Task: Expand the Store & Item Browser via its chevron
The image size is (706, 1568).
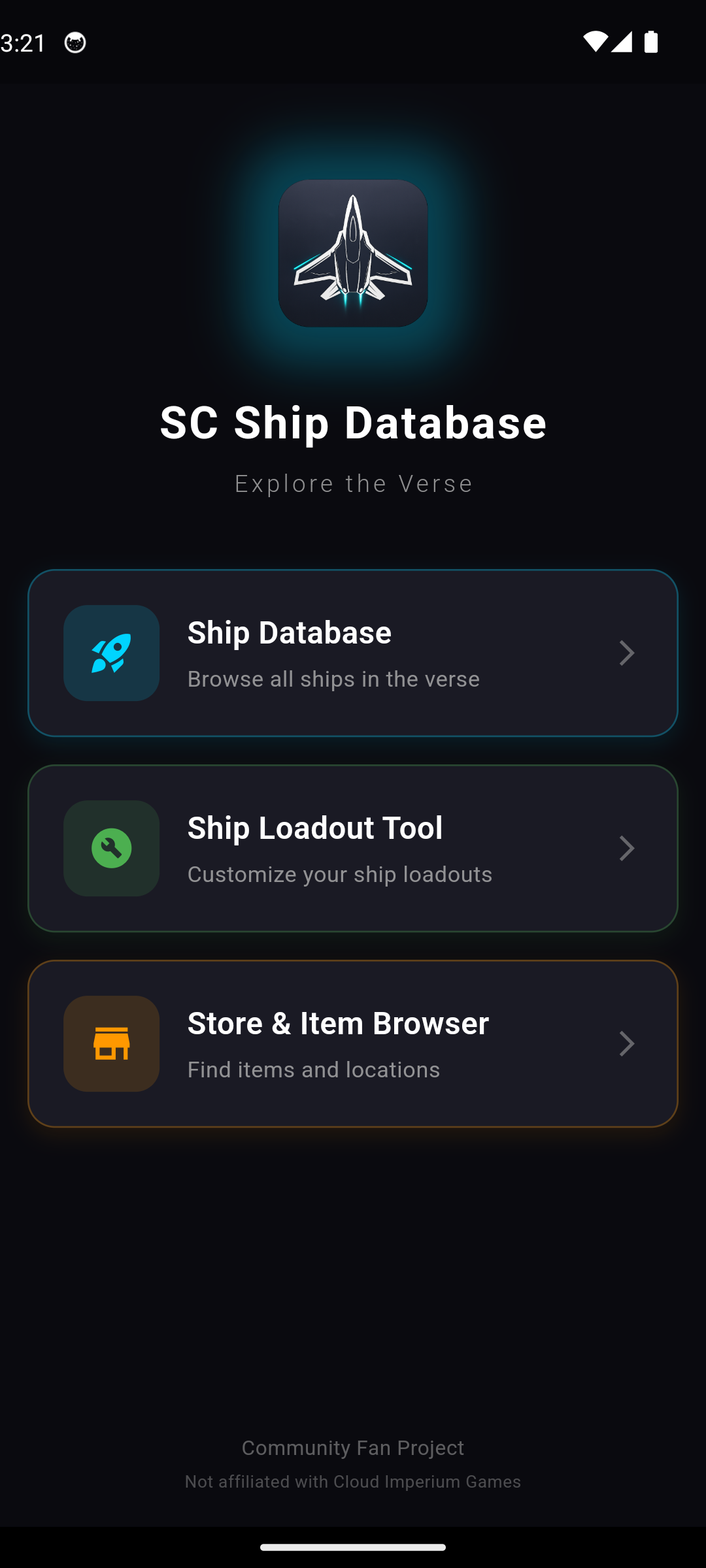Action: click(626, 1043)
